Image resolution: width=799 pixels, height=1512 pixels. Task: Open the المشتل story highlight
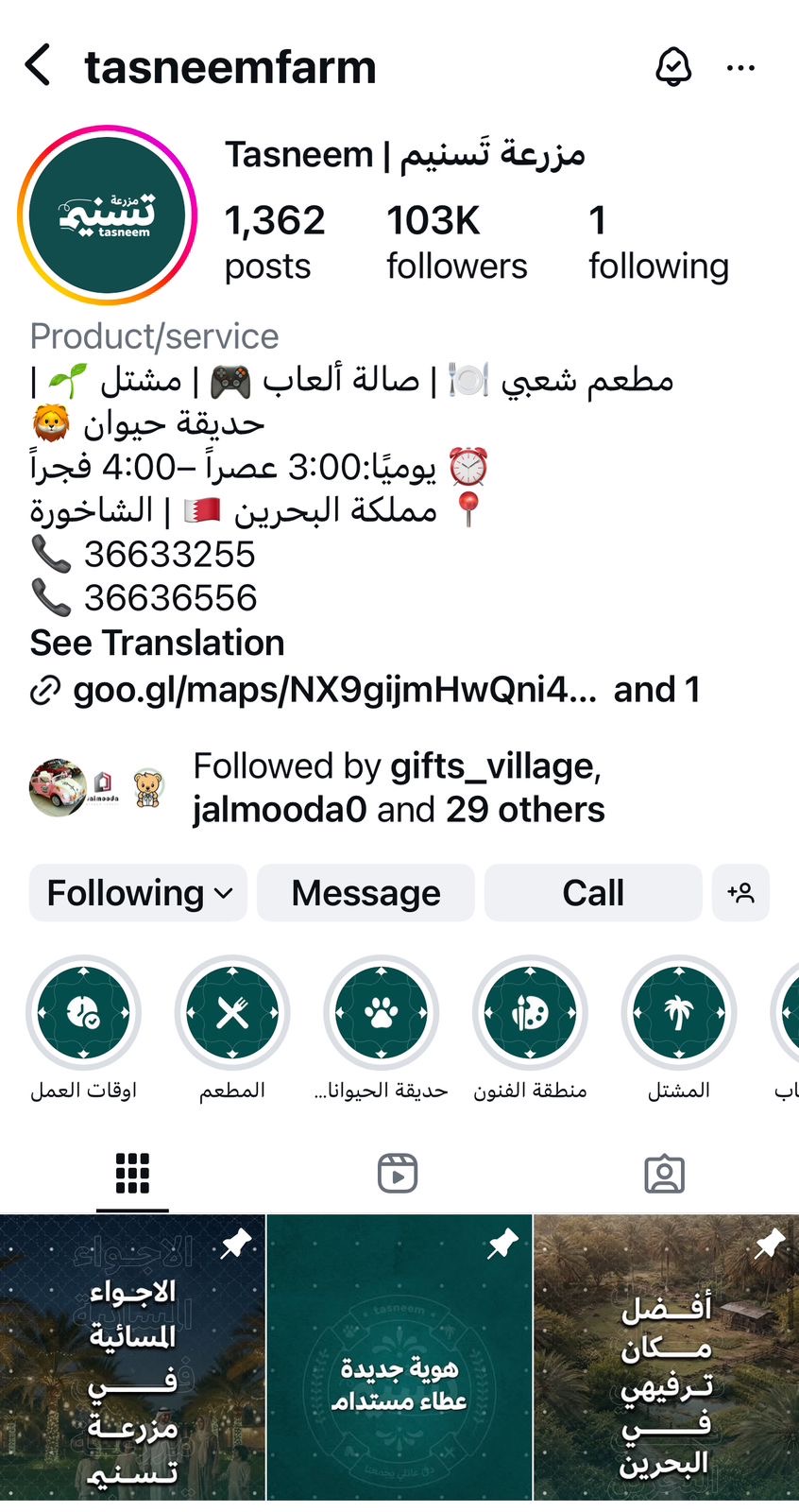[x=678, y=1013]
